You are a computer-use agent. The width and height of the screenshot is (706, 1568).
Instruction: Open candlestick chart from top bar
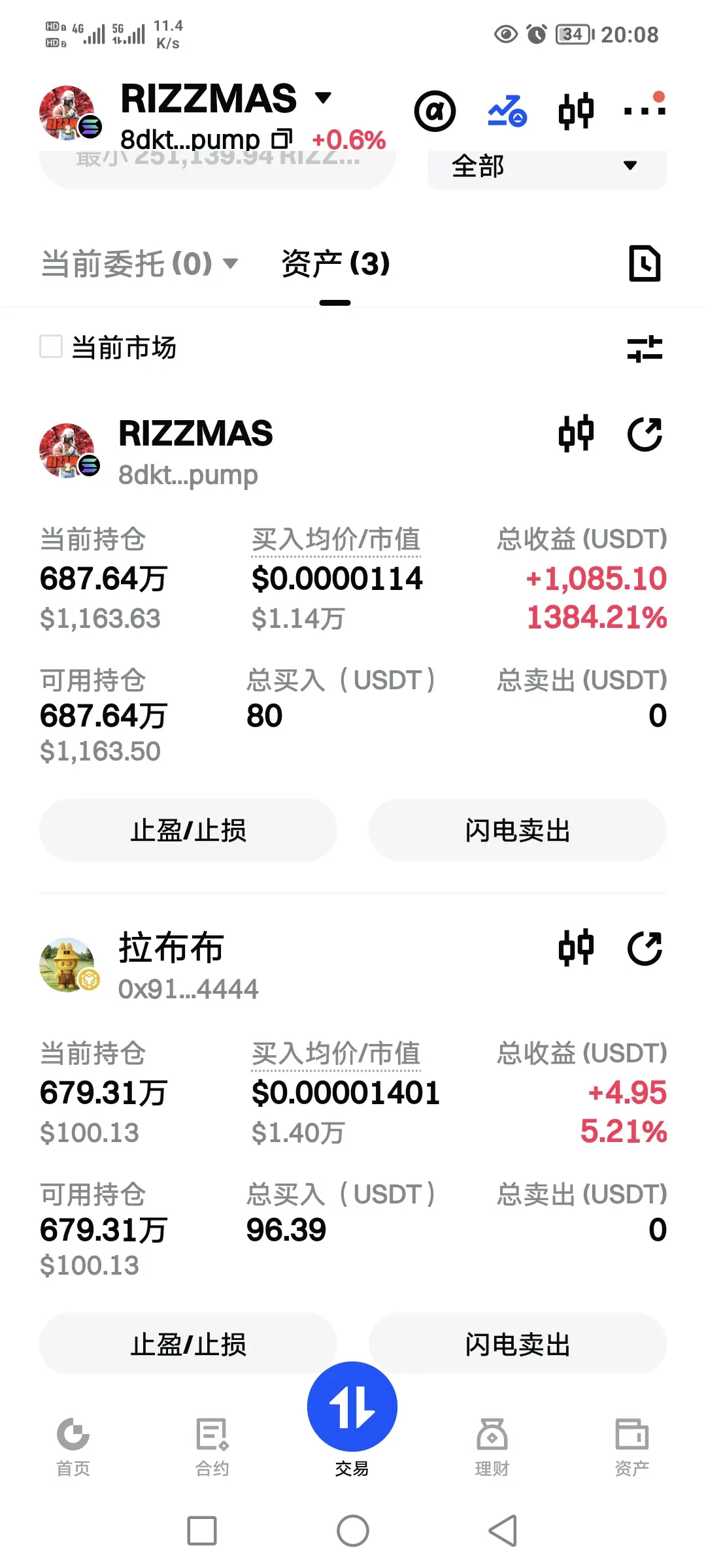576,111
